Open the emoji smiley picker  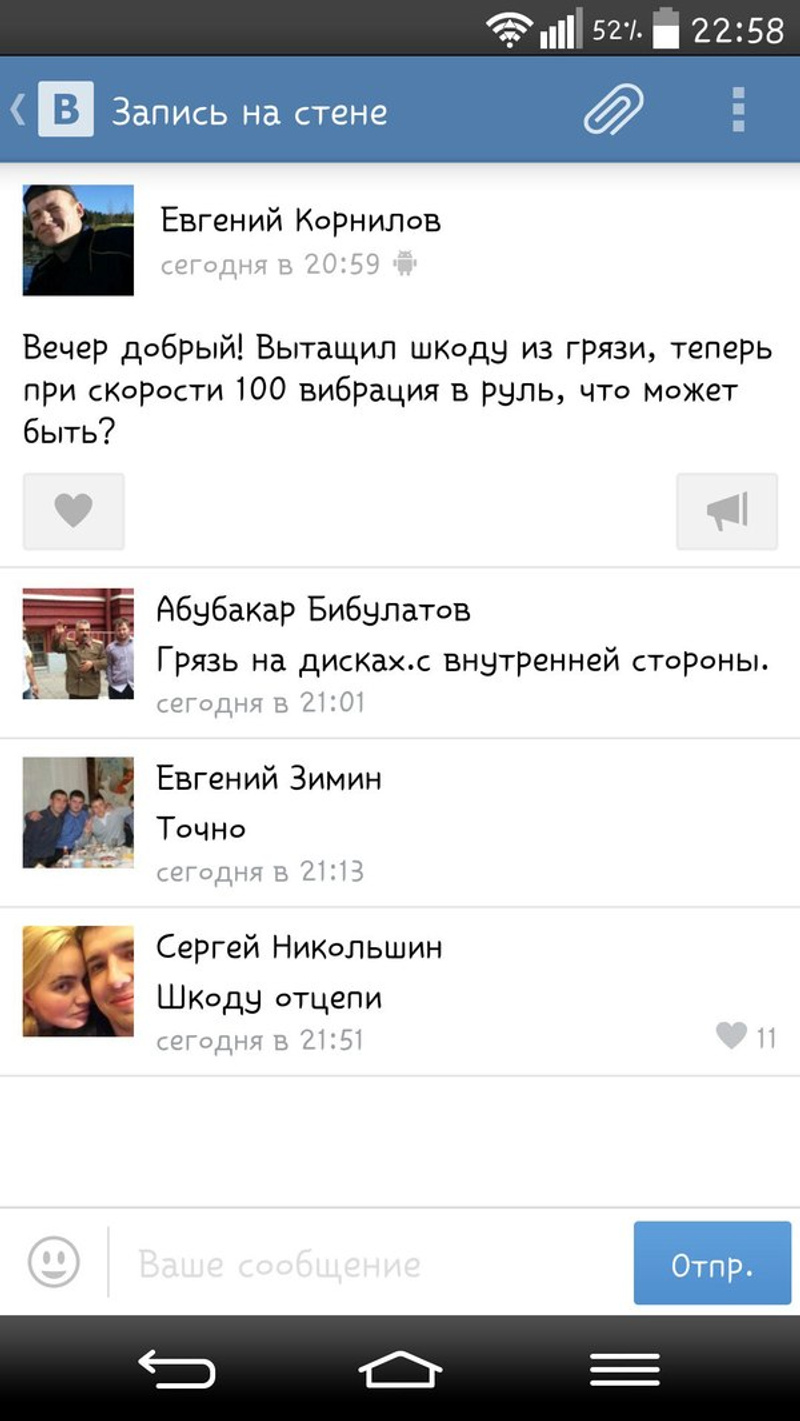(x=54, y=1262)
